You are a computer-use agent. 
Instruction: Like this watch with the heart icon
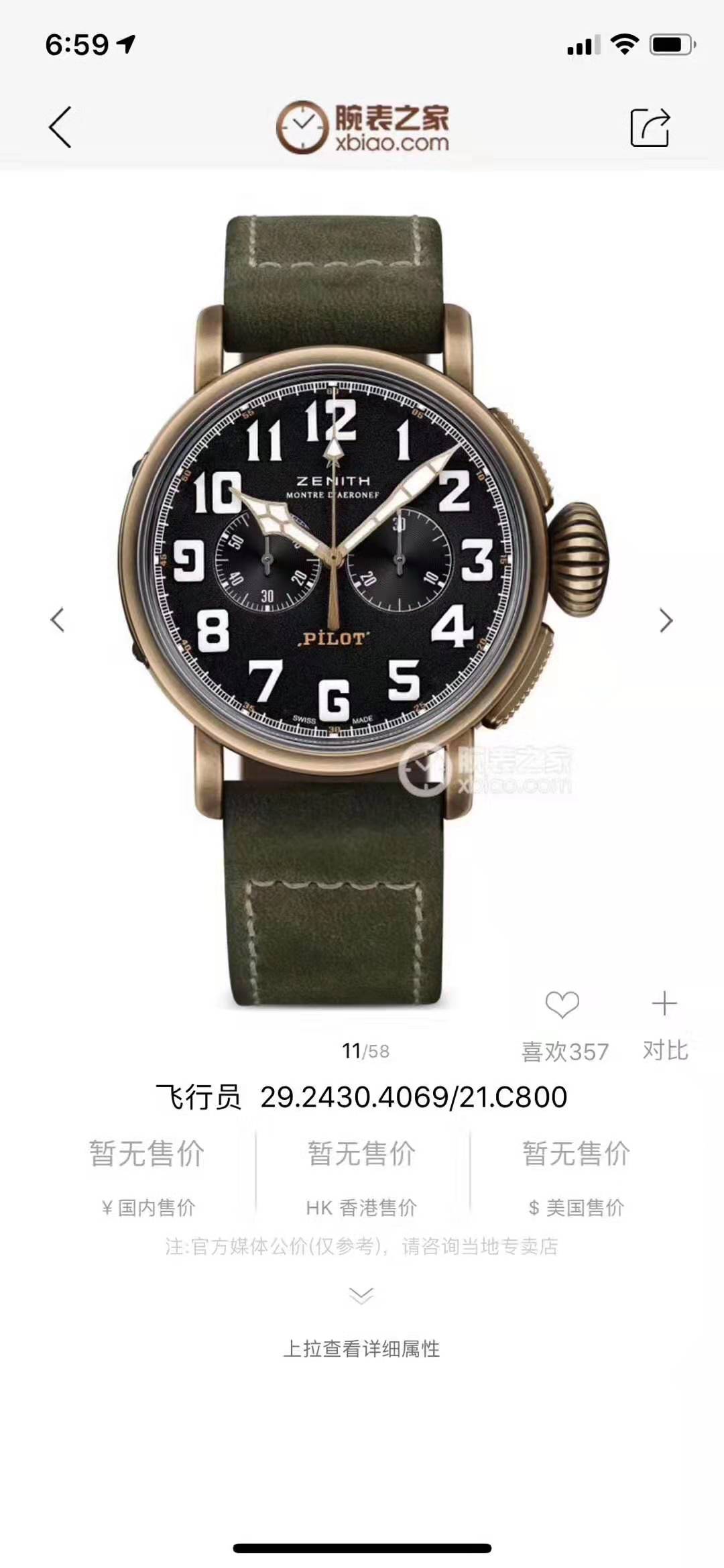562,1005
